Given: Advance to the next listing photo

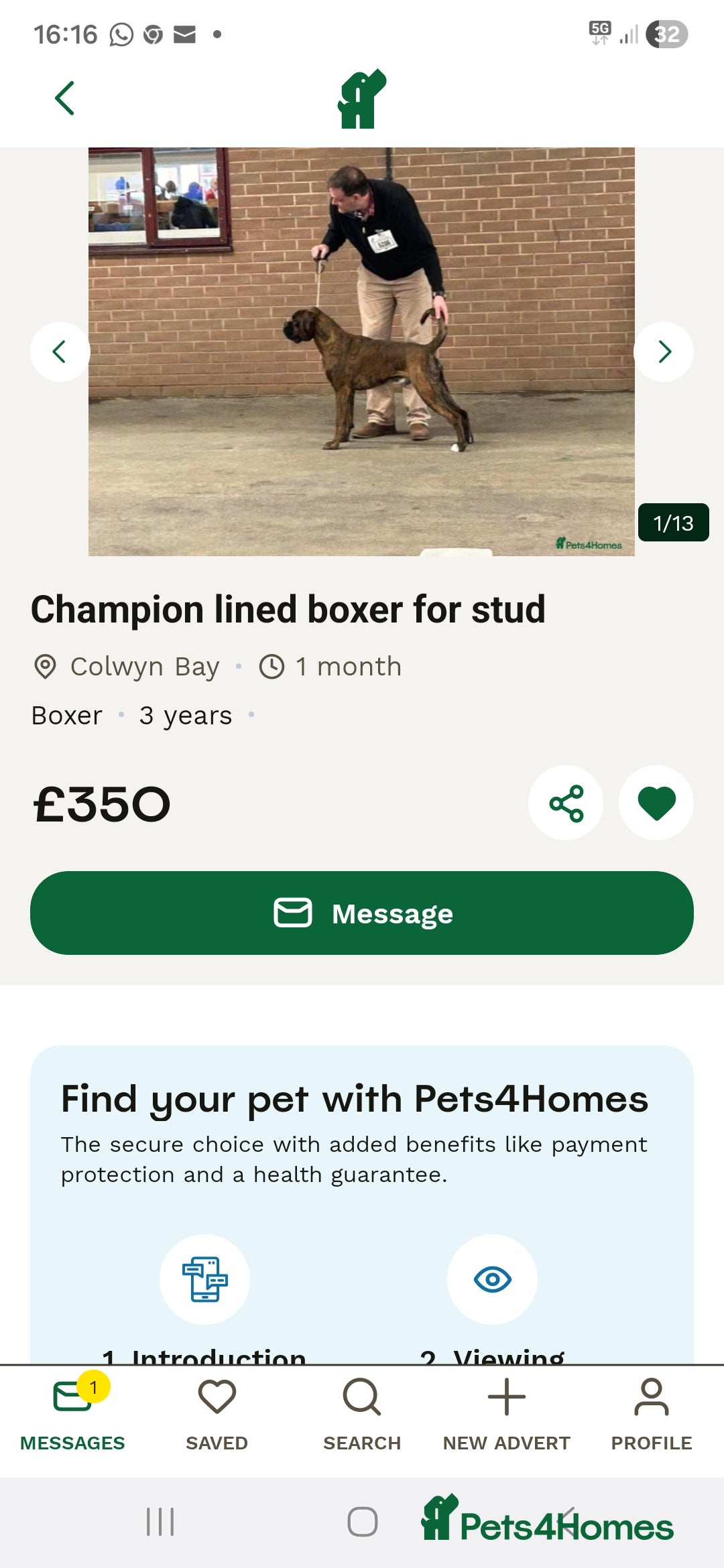Looking at the screenshot, I should [x=664, y=350].
